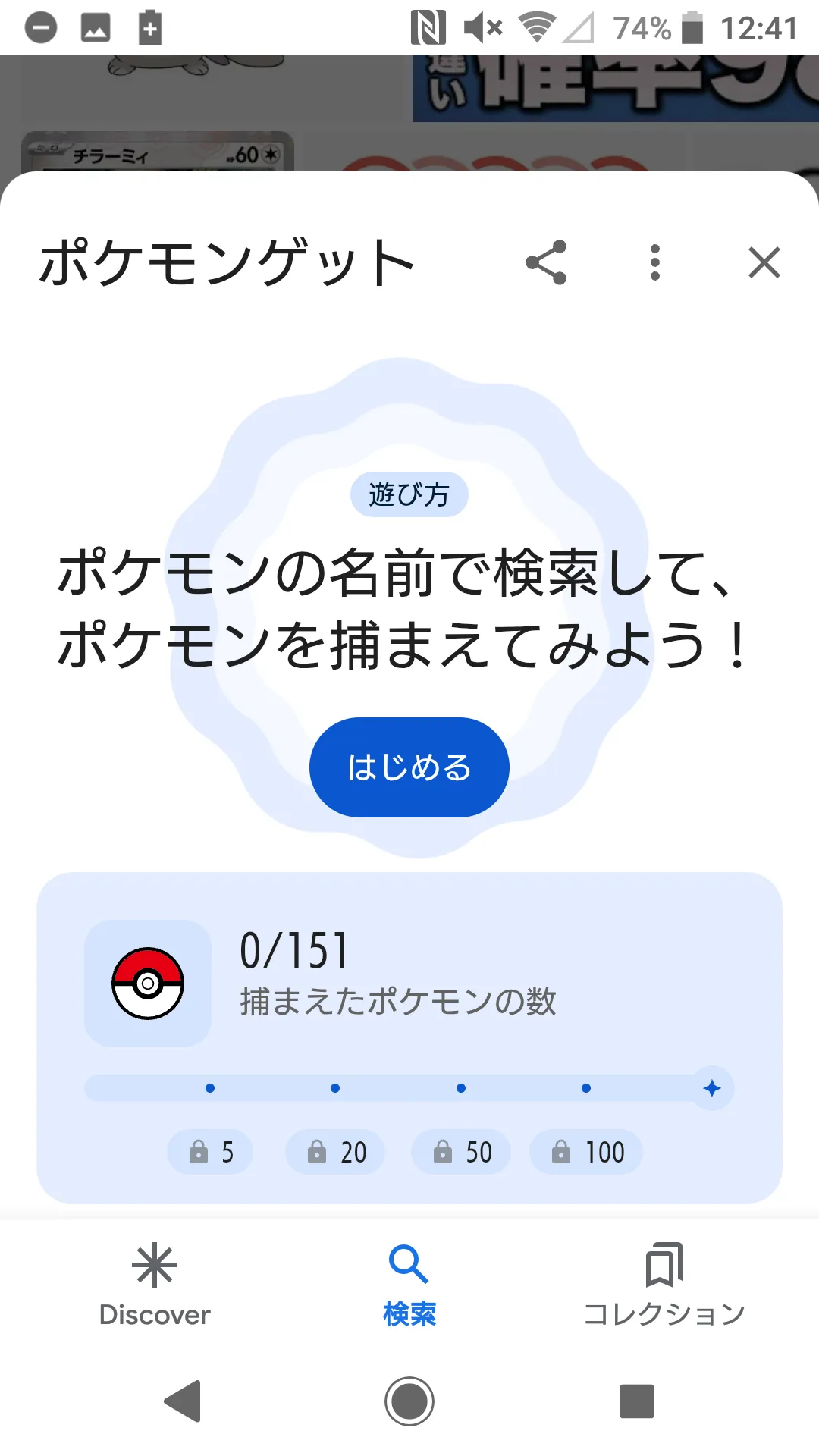The width and height of the screenshot is (819, 1456).
Task: Return to the home screen
Action: pos(409,1401)
